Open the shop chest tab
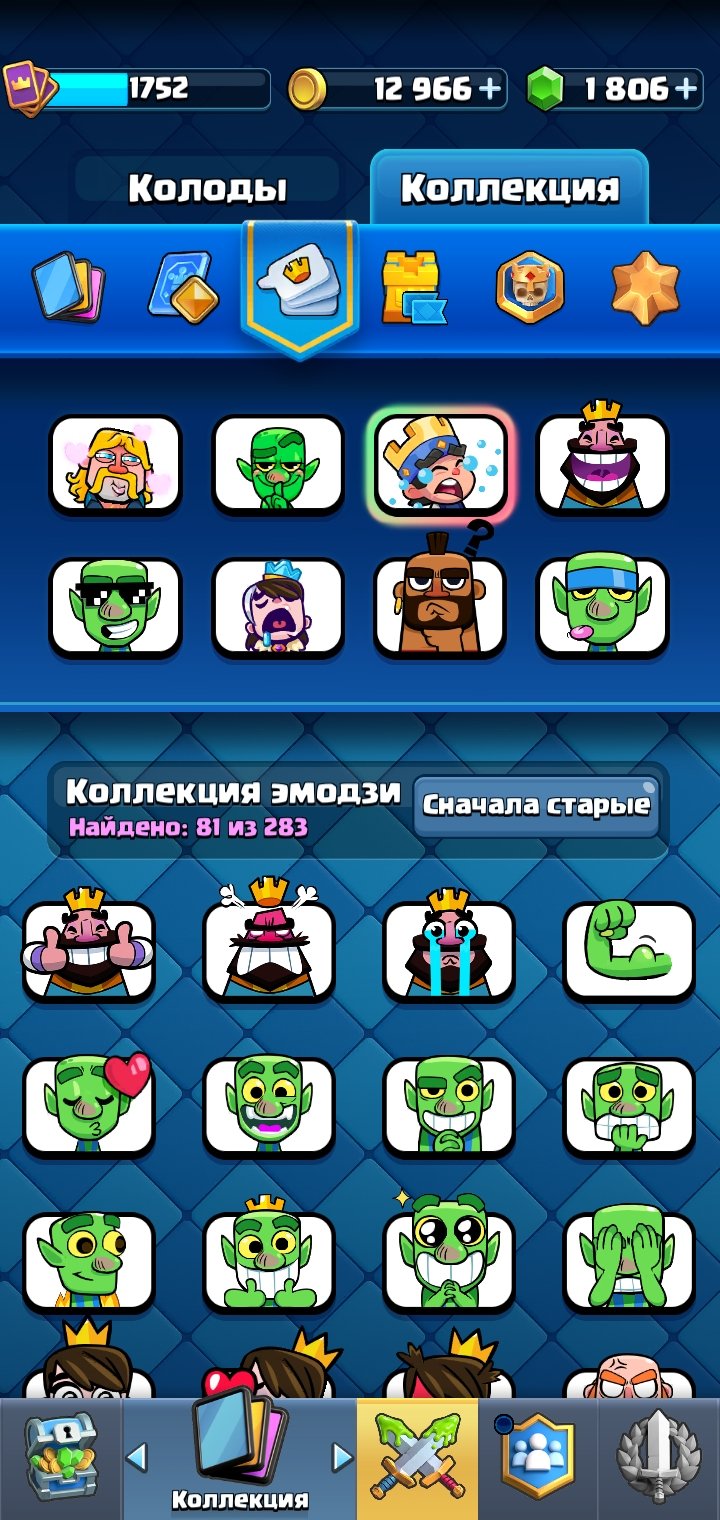 (x=61, y=1459)
